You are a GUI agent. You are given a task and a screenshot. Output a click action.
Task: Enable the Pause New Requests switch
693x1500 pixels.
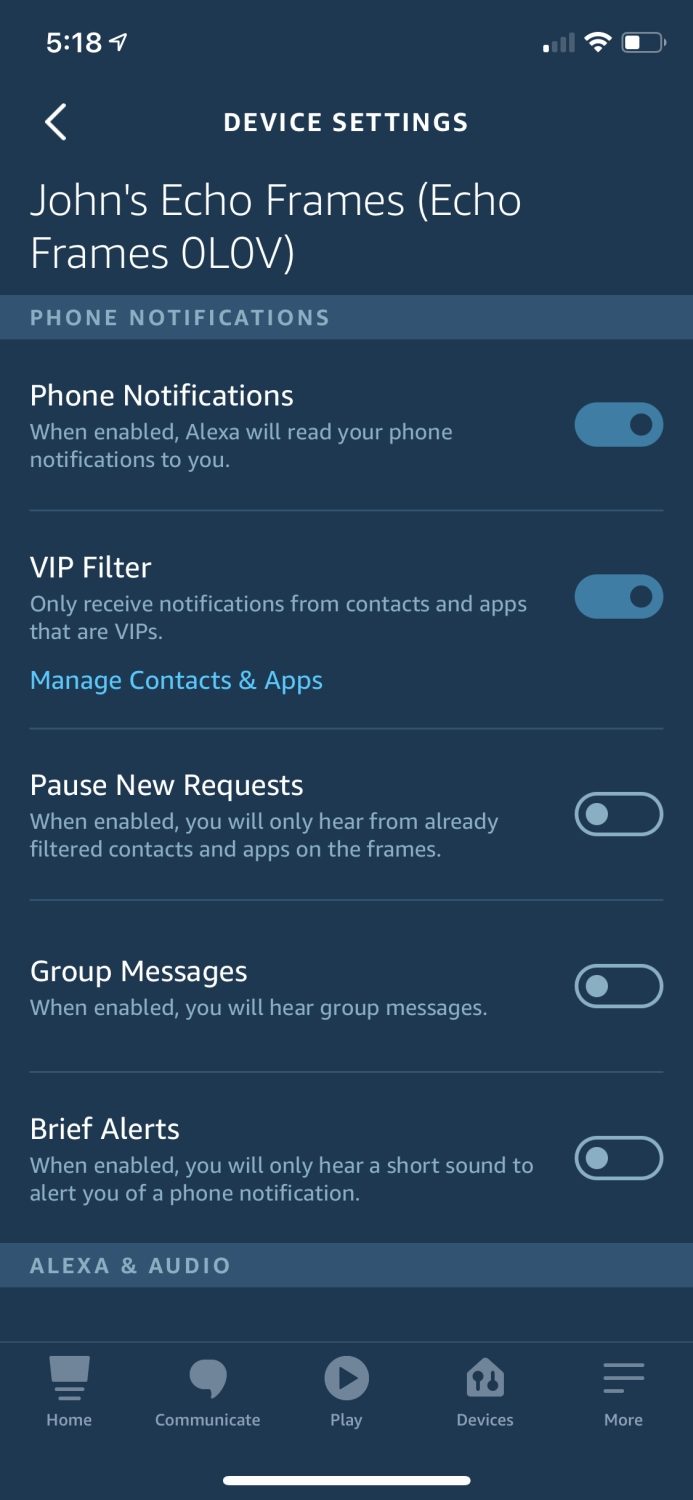click(x=618, y=814)
